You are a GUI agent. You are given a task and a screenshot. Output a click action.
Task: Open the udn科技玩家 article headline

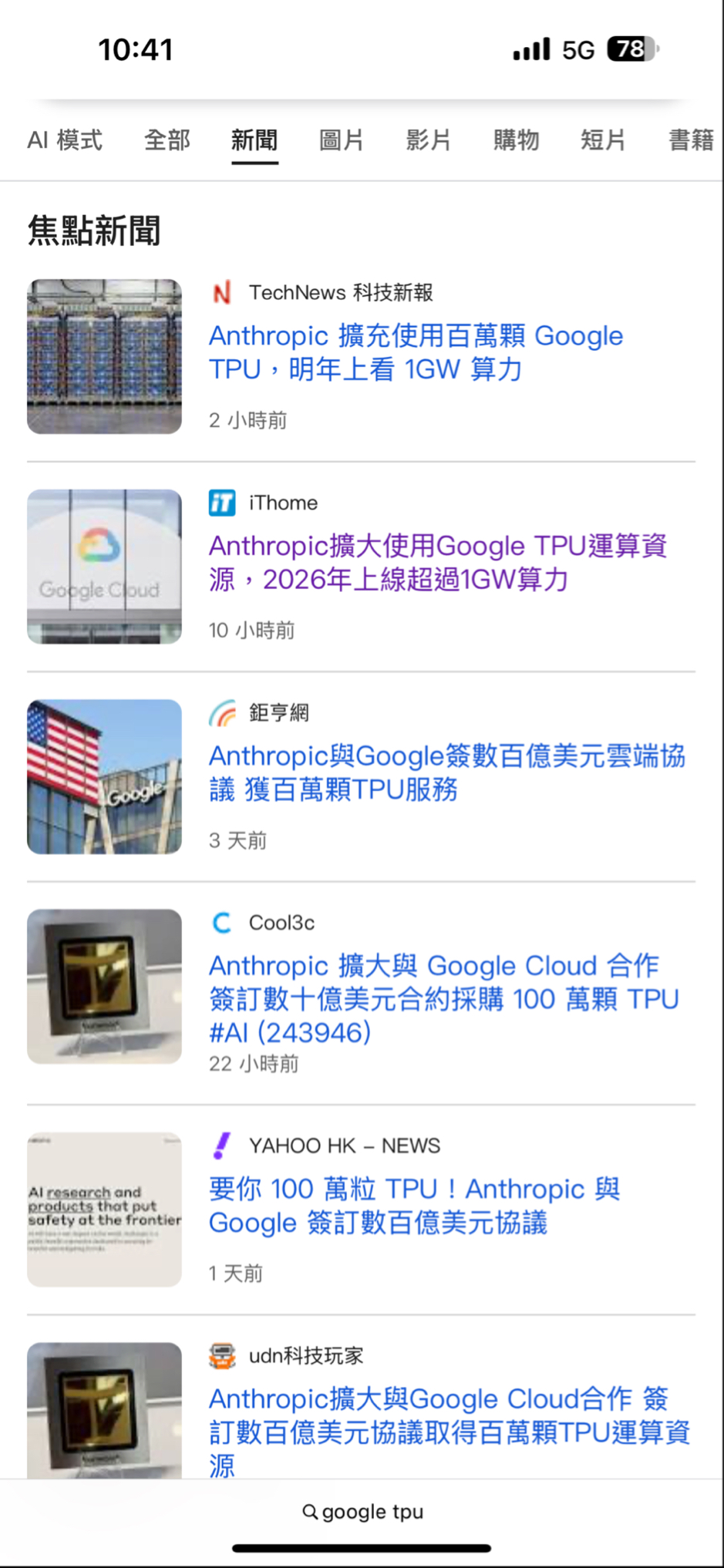(449, 1432)
